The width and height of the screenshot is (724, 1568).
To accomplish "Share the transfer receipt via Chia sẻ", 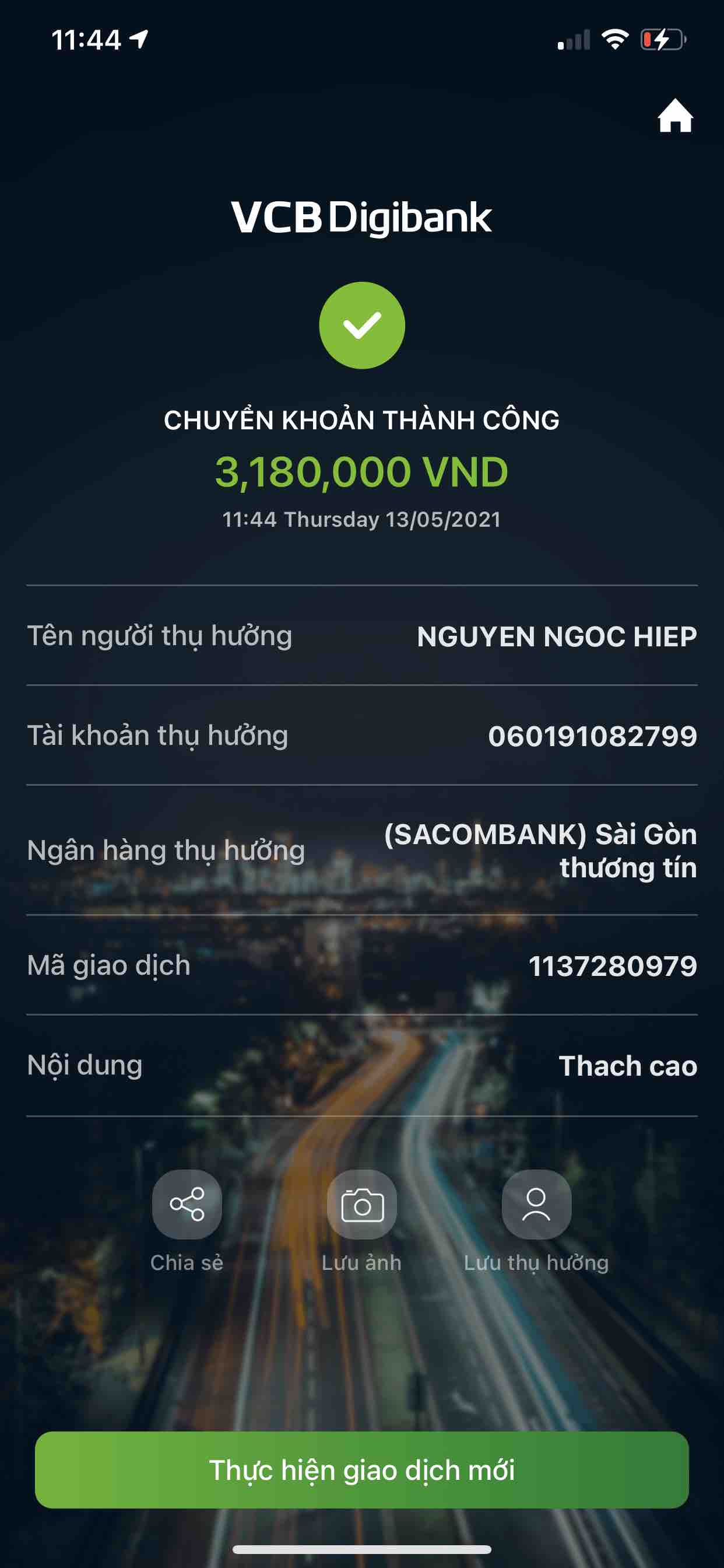I will (x=187, y=1205).
